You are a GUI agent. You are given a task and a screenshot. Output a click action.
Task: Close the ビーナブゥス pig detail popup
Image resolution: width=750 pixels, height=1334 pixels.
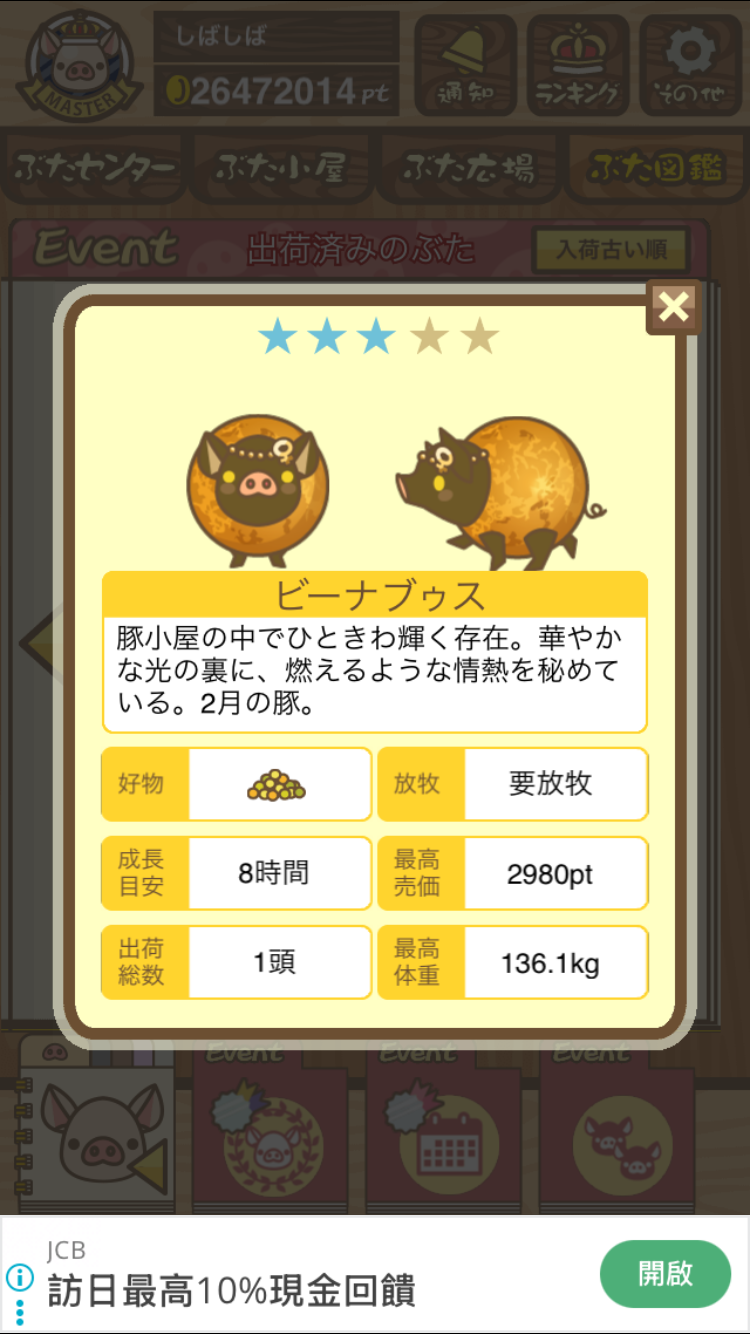tap(673, 307)
